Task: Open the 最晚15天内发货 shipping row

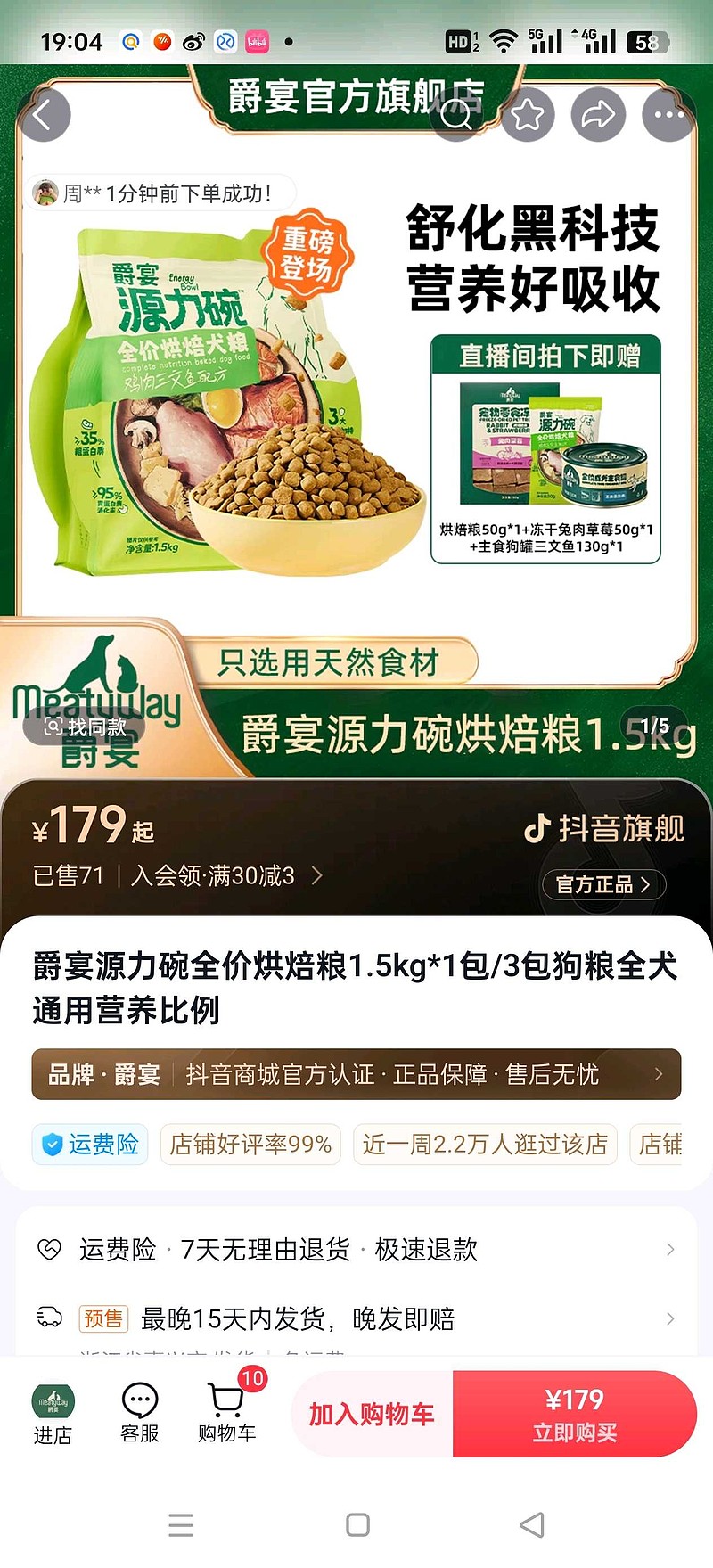Action: [x=356, y=1318]
